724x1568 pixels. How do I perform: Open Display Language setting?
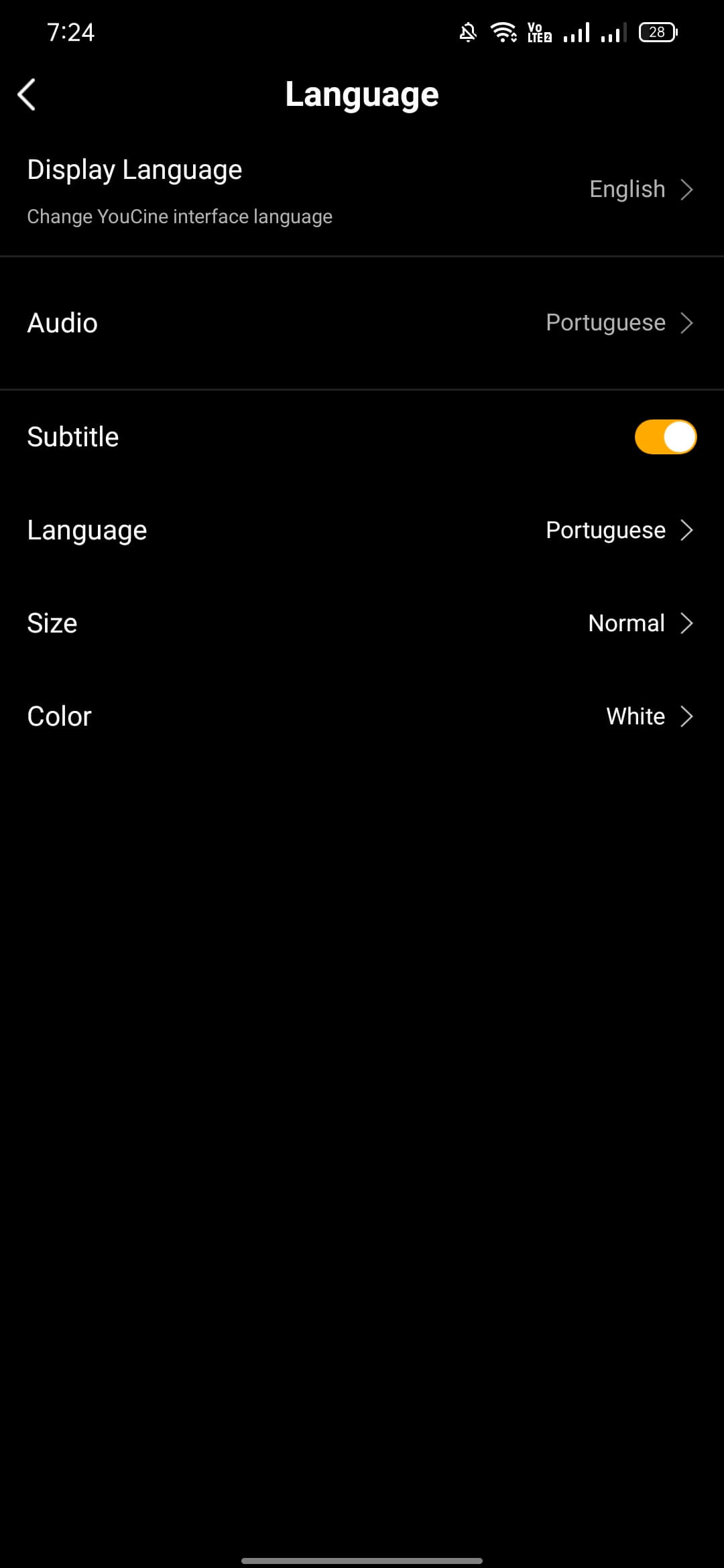click(x=362, y=190)
